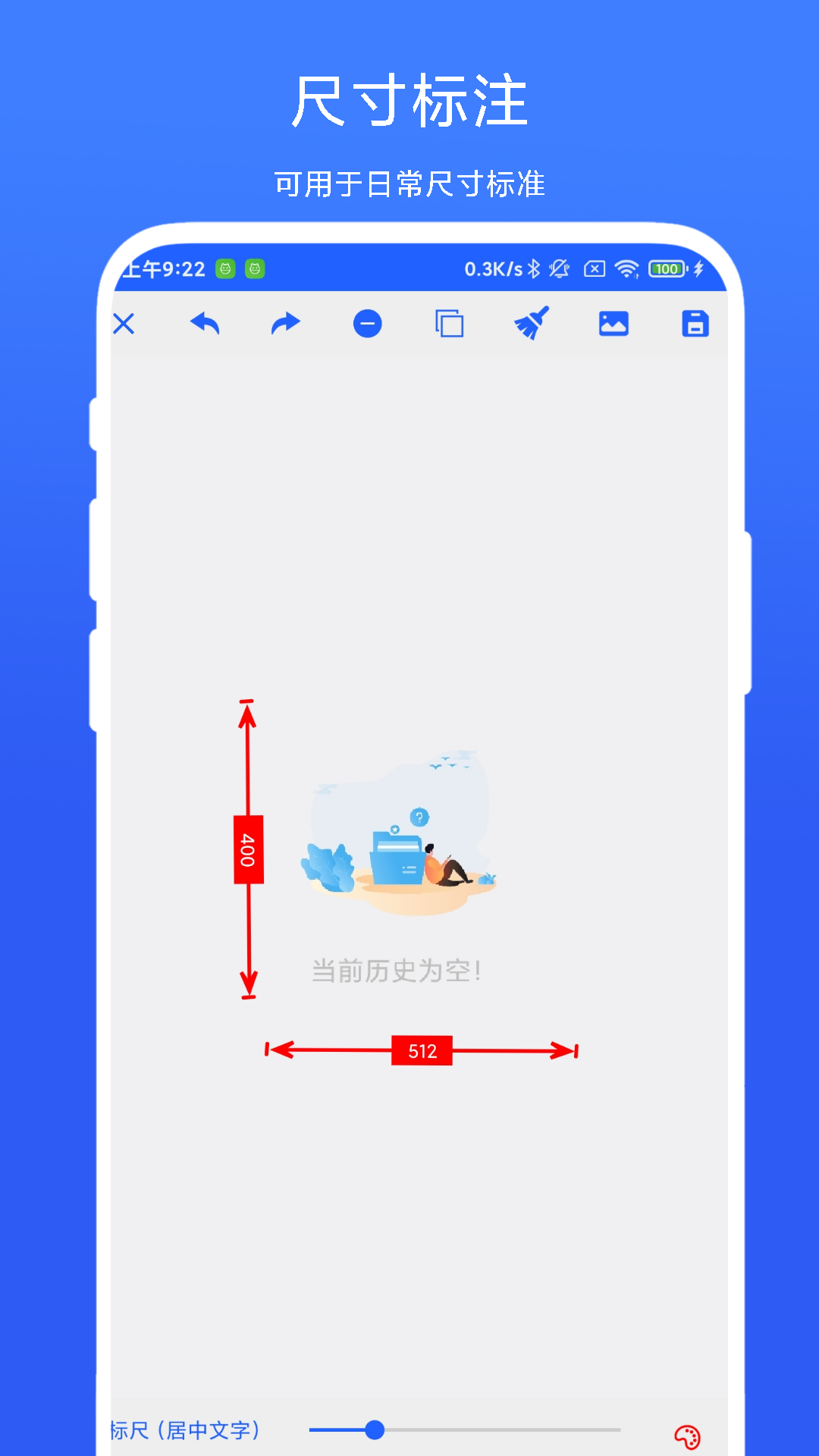Select the horizontal 512 measurement label
Image resolution: width=819 pixels, height=1456 pixels.
pos(422,1051)
